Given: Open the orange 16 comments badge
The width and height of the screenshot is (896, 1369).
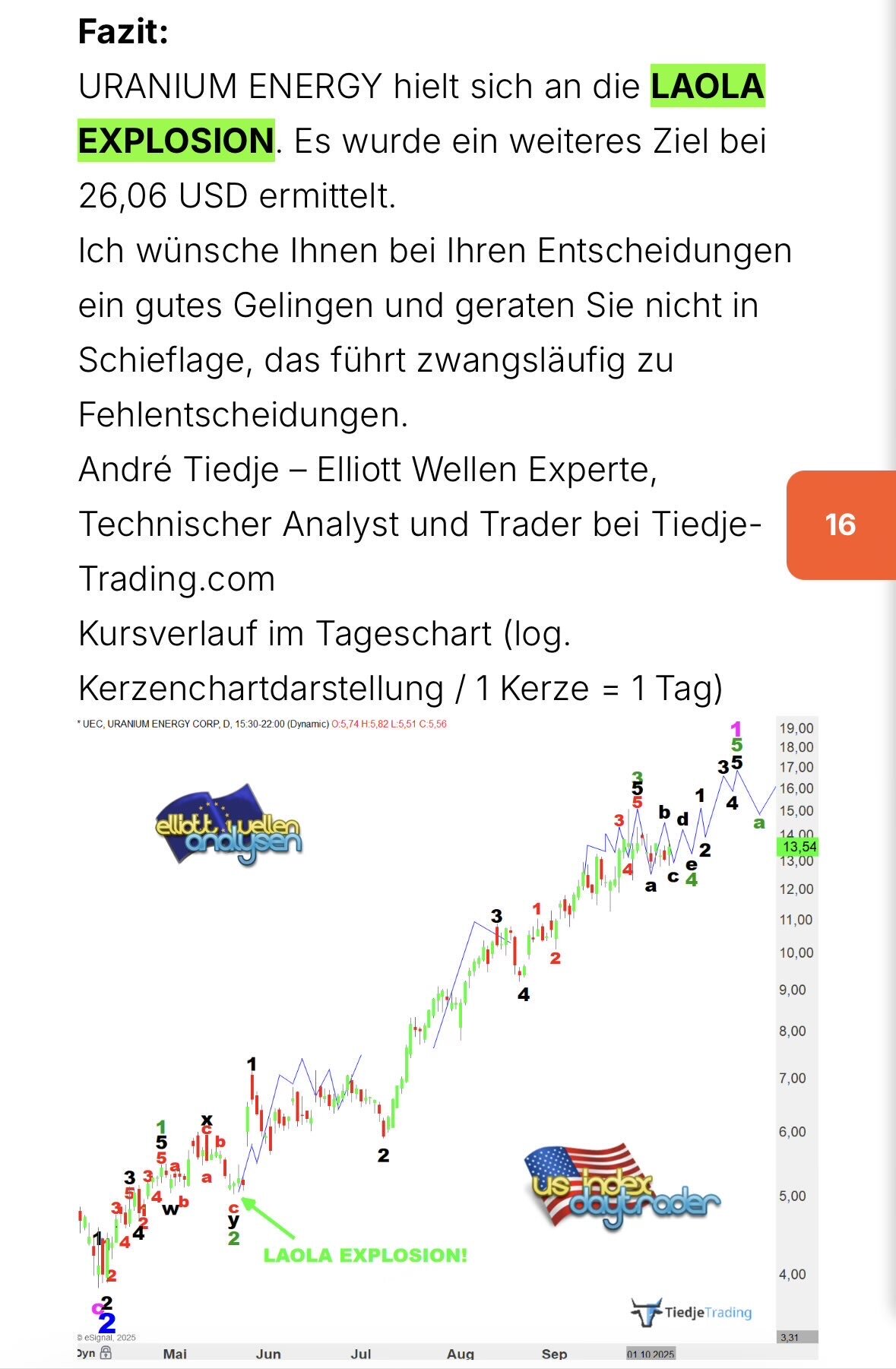Looking at the screenshot, I should click(x=841, y=525).
